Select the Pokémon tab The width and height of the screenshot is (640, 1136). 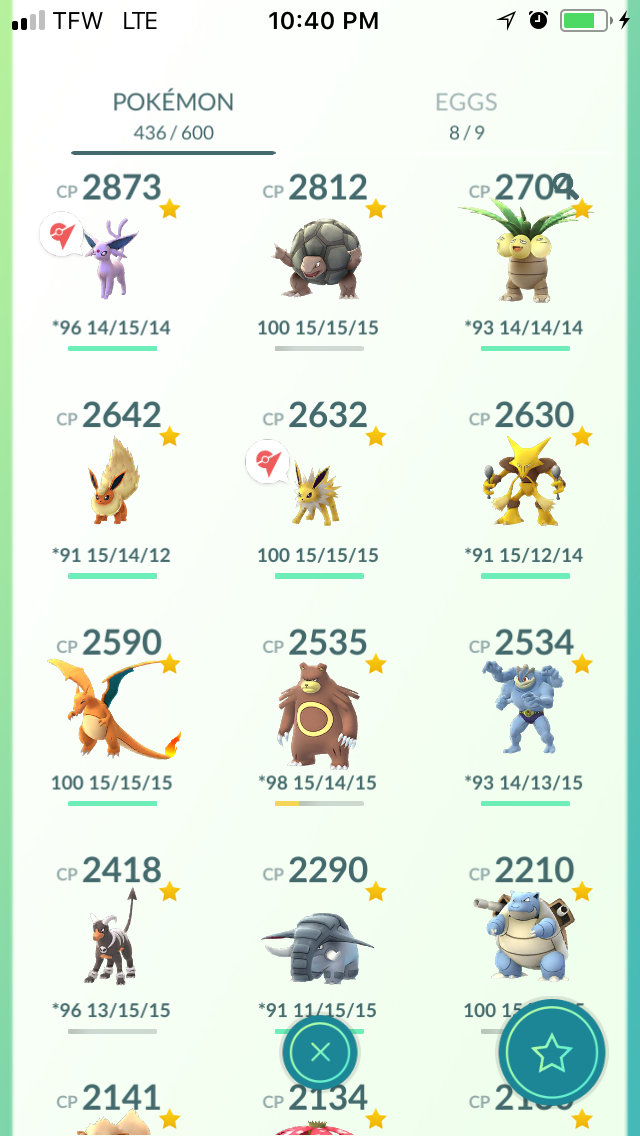tap(173, 115)
